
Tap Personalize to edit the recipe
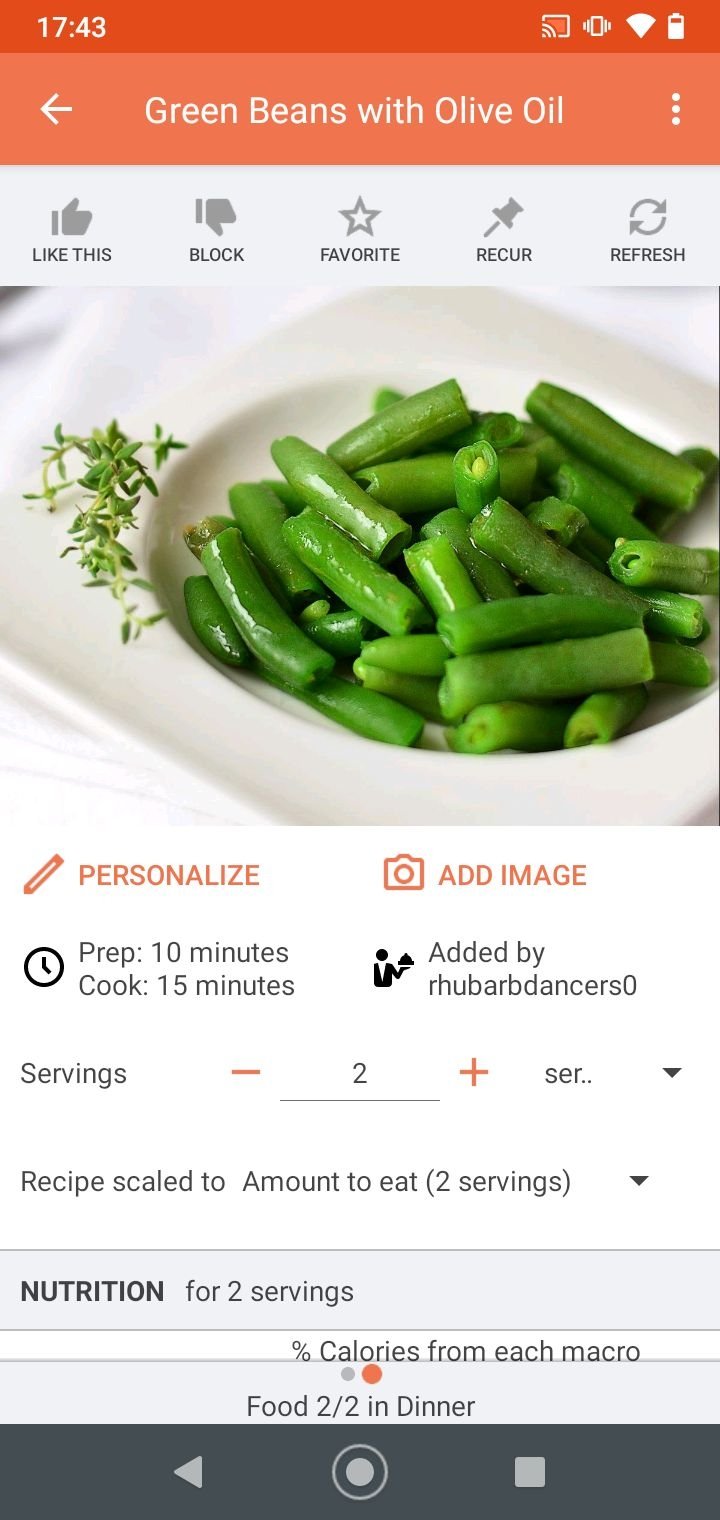[141, 874]
